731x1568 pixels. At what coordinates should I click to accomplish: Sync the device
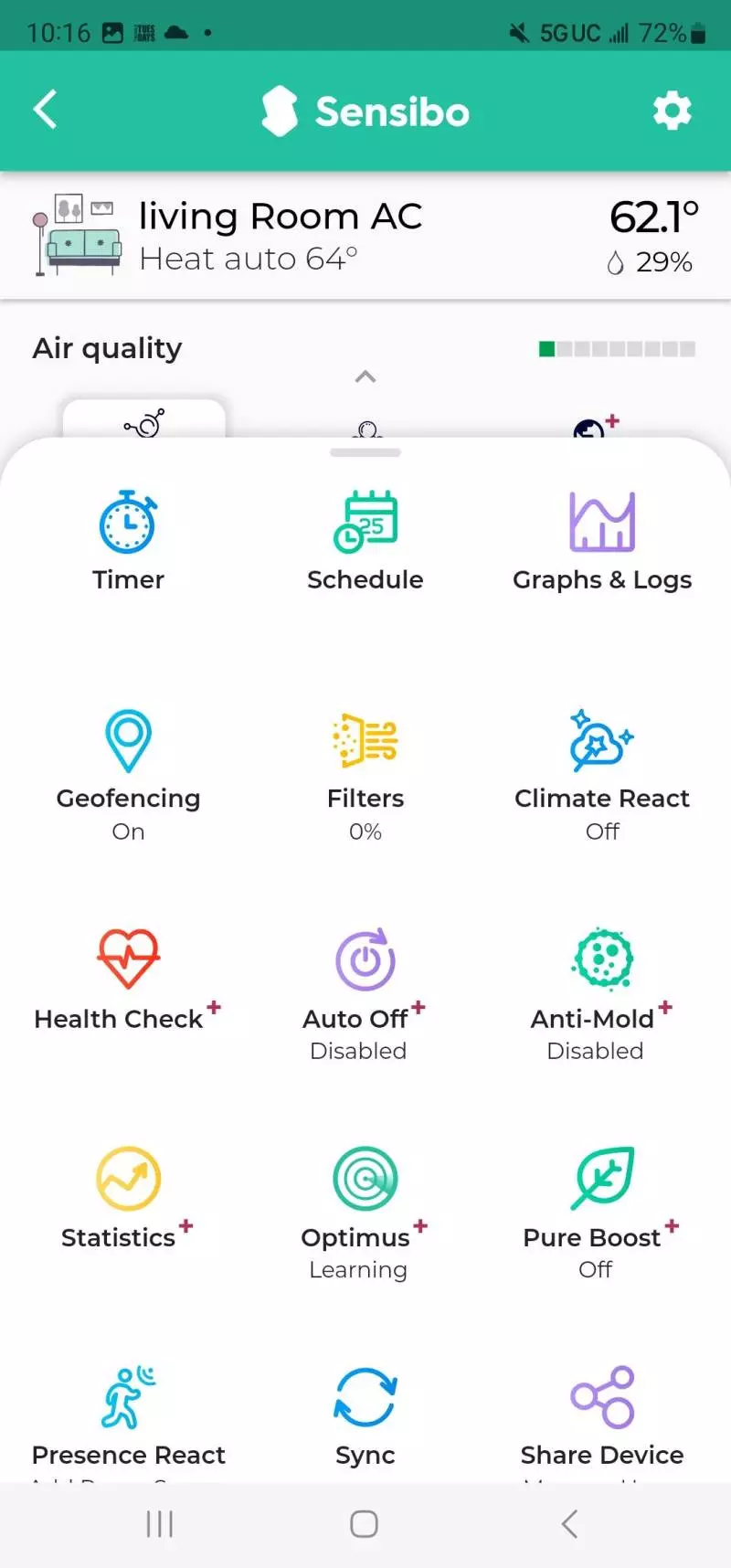pos(365,1416)
